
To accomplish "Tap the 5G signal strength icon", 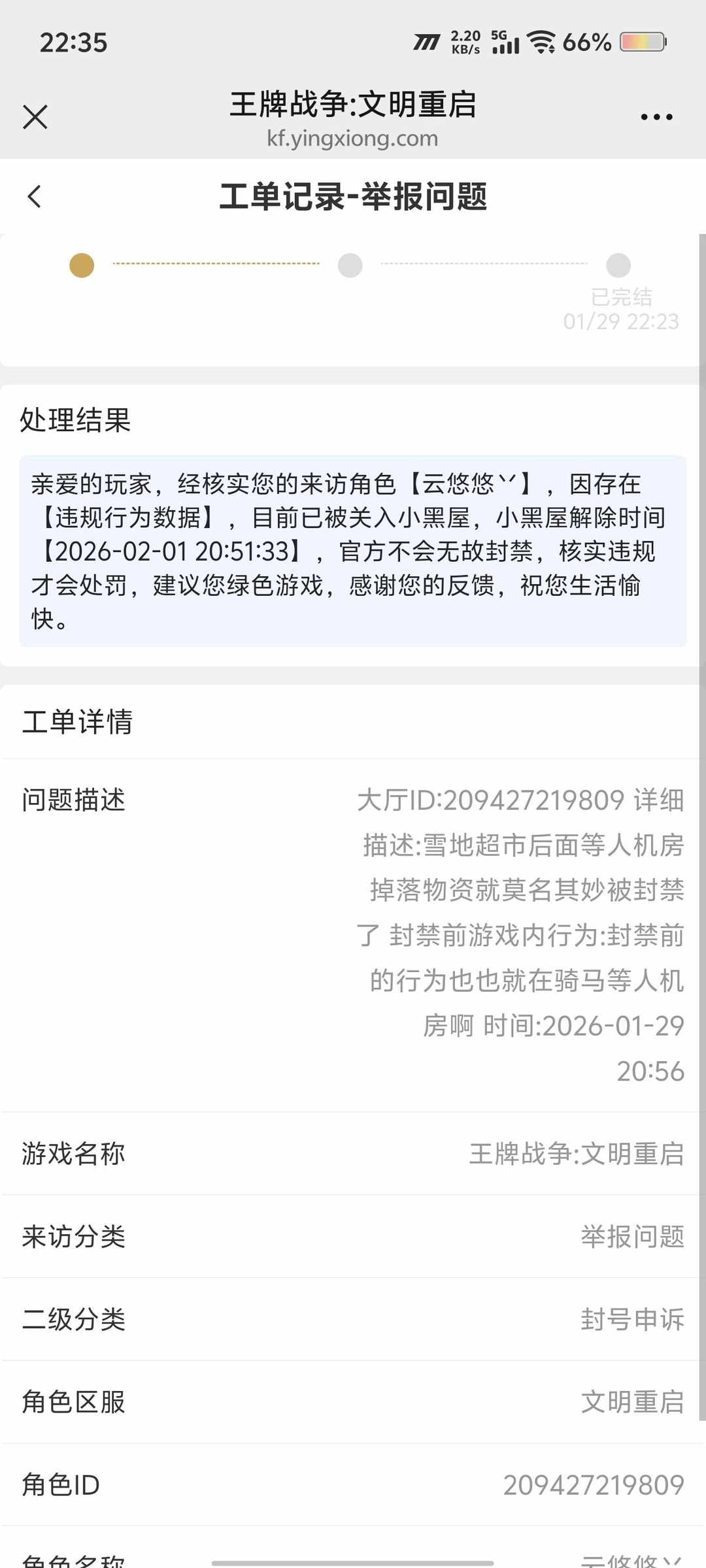I will 505,42.
